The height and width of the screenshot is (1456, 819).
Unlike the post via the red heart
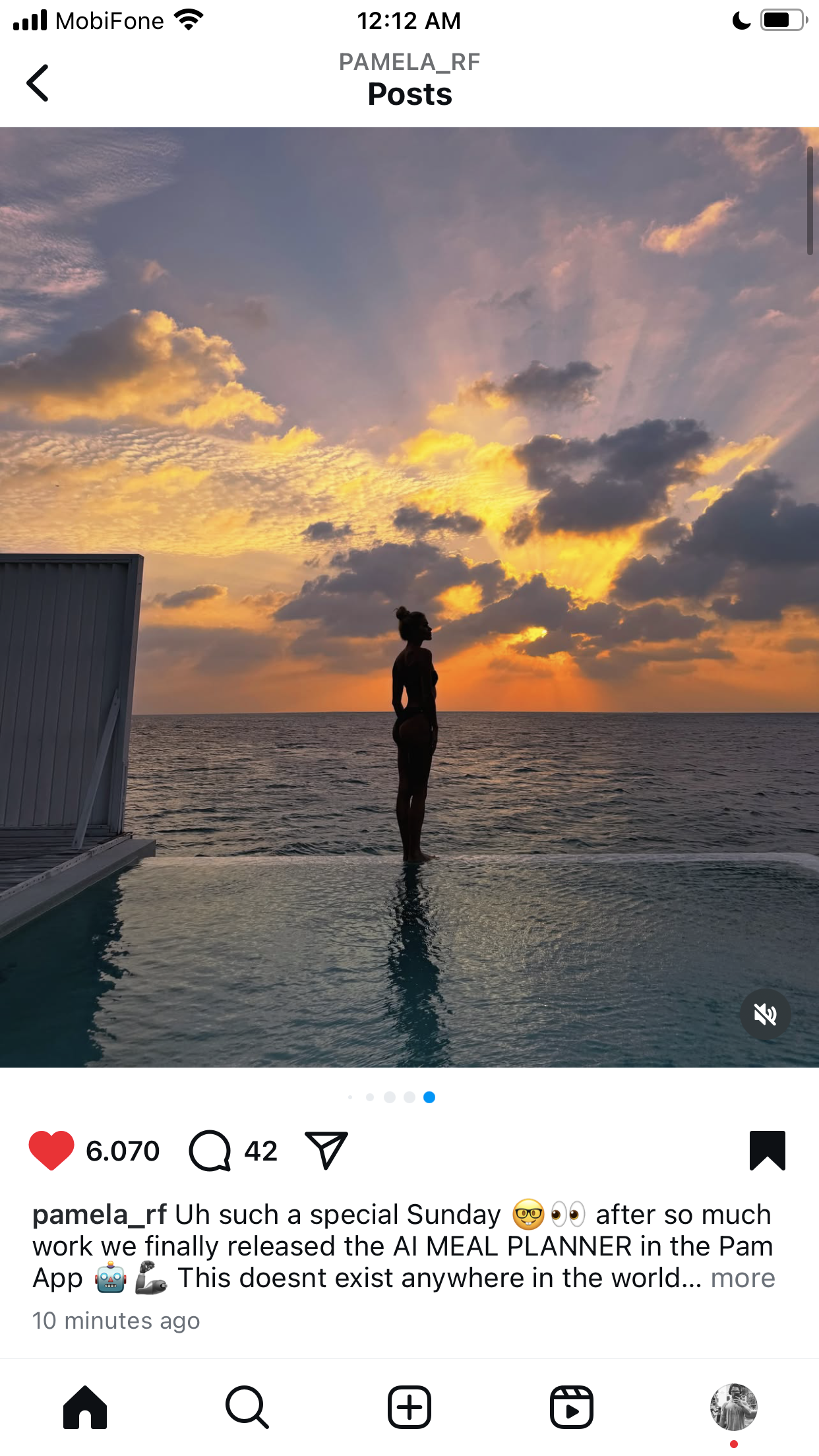51,1150
